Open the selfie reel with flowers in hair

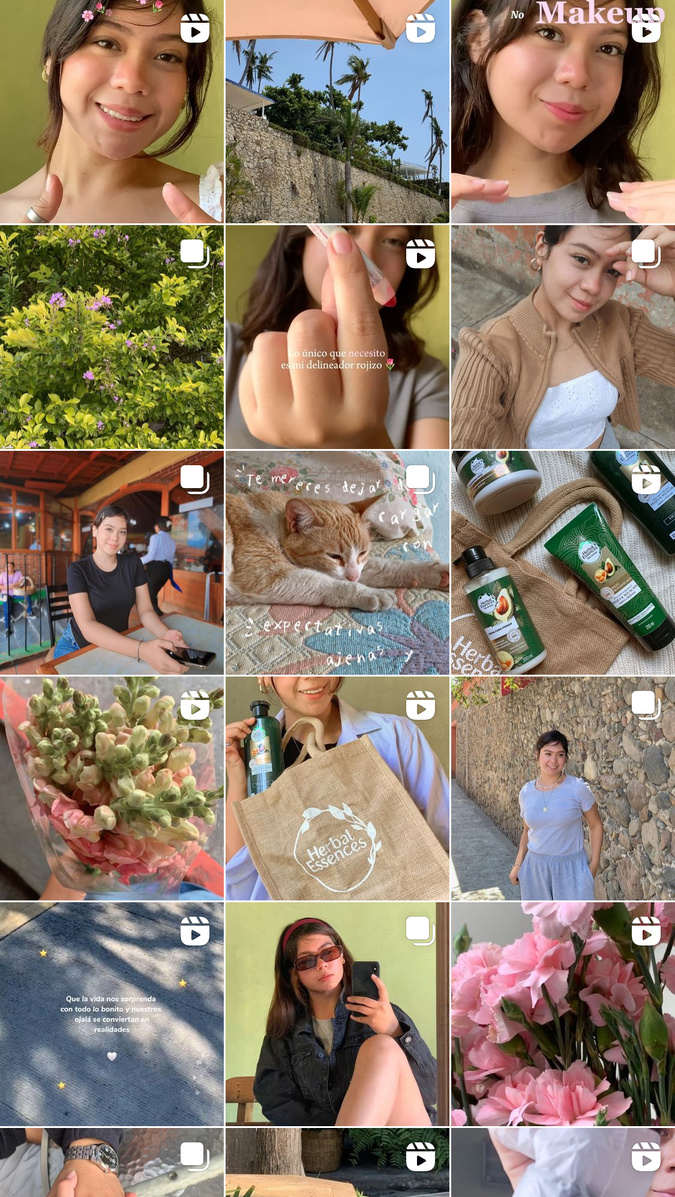pos(111,111)
